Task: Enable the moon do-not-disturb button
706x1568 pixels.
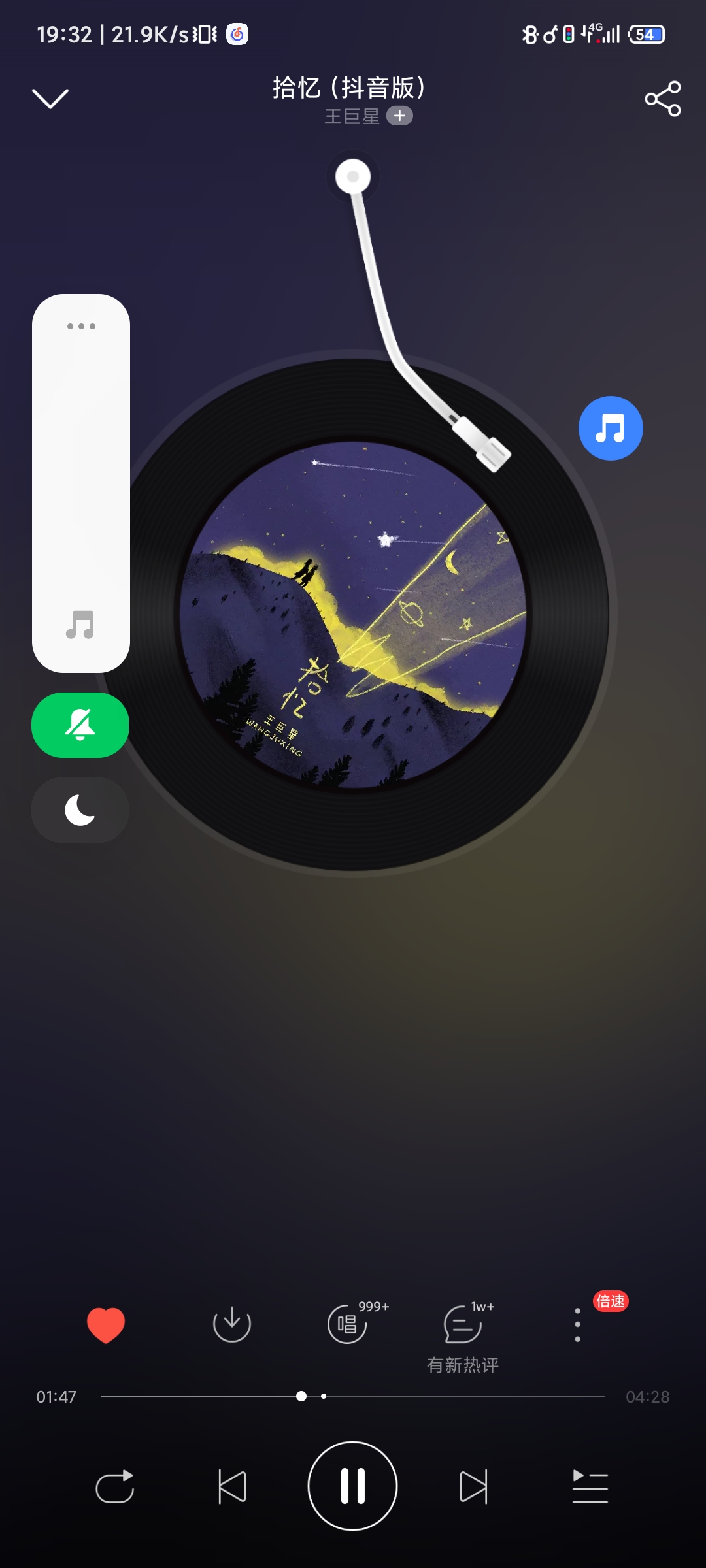Action: [80, 810]
